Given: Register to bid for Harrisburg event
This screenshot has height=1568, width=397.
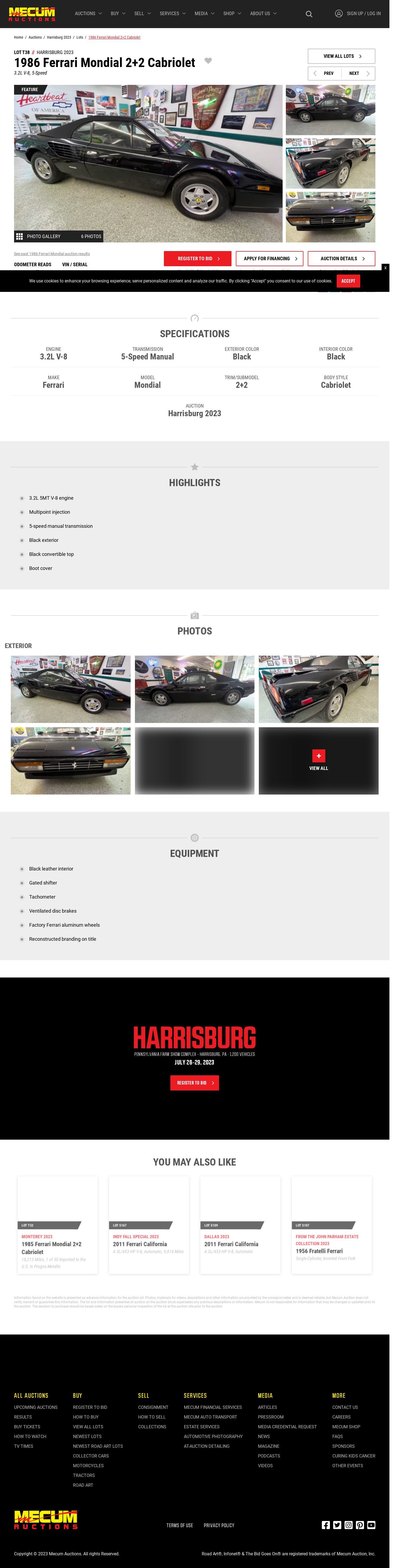Looking at the screenshot, I should click(194, 1083).
